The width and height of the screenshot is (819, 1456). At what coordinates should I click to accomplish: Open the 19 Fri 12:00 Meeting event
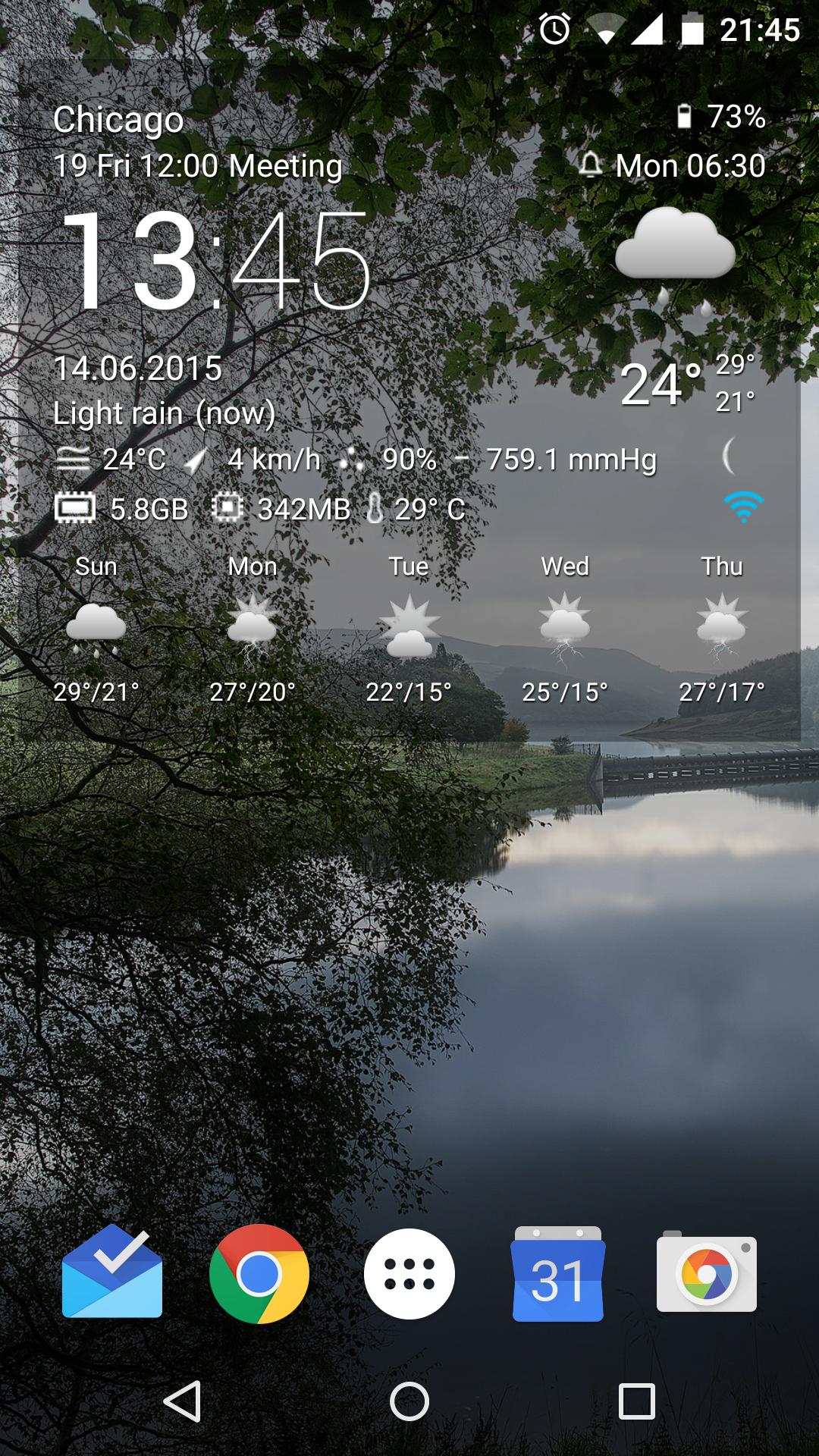pyautogui.click(x=197, y=166)
